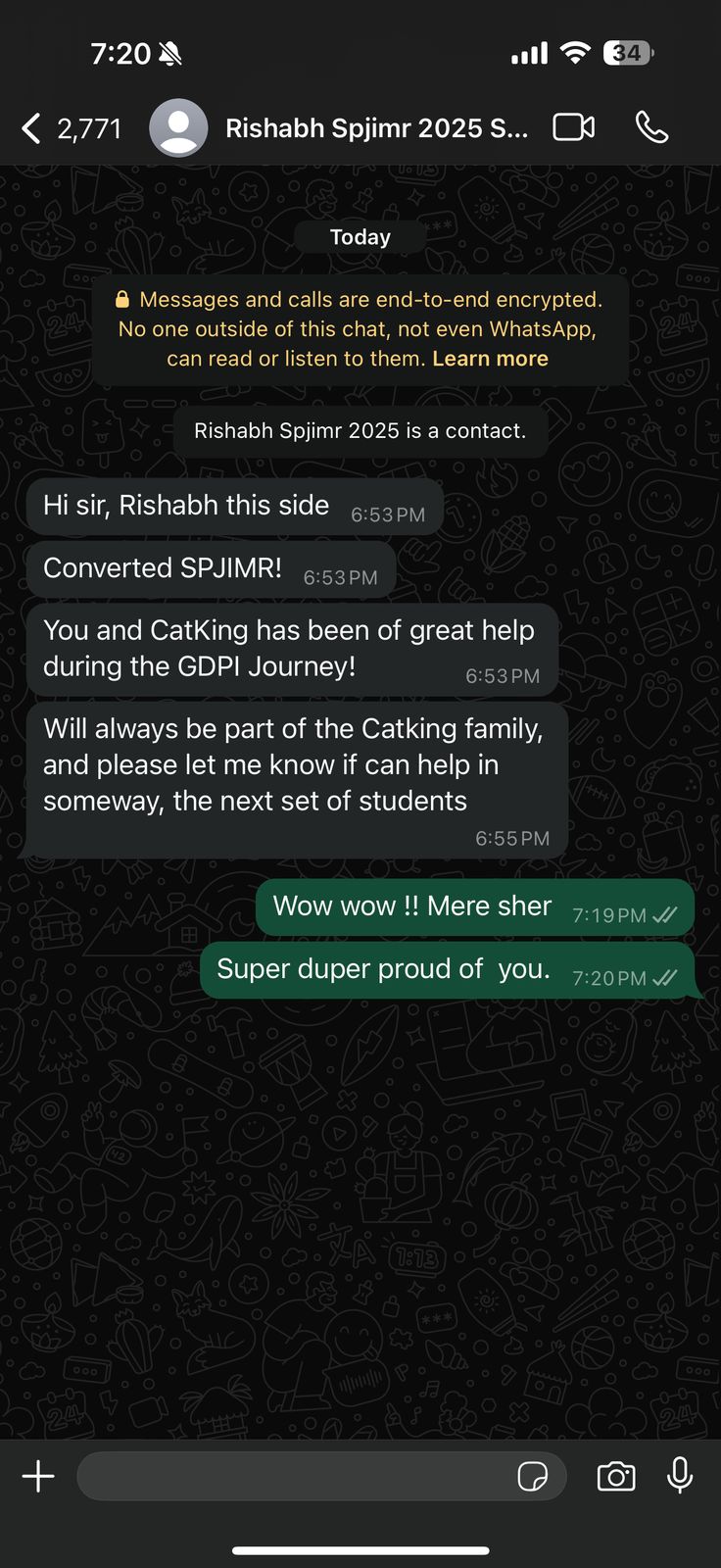
Task: Open Rishabh Spjimr 2025 contact info
Action: coord(376,128)
